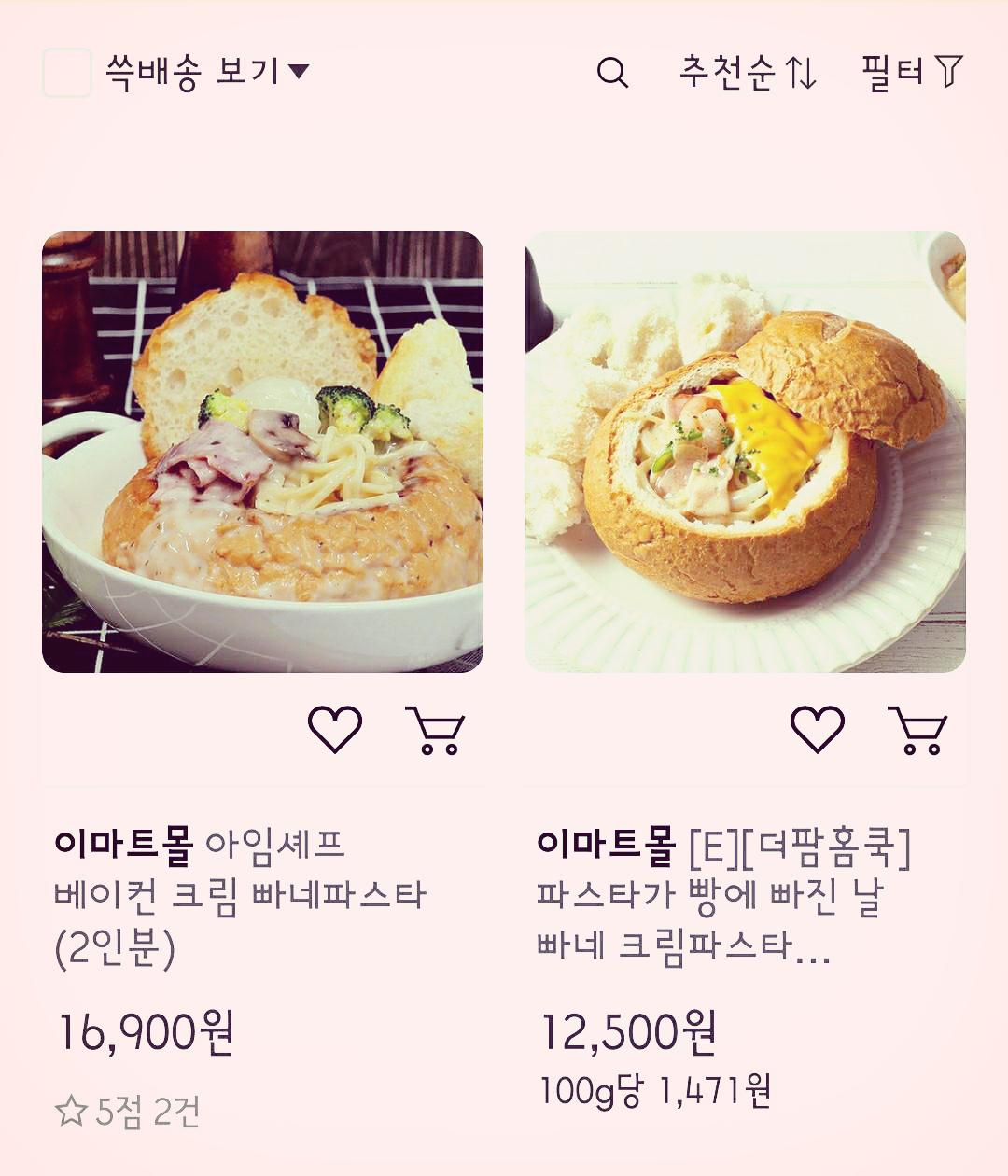Change sorting via 추천순
The image size is (1008, 1176).
click(748, 73)
